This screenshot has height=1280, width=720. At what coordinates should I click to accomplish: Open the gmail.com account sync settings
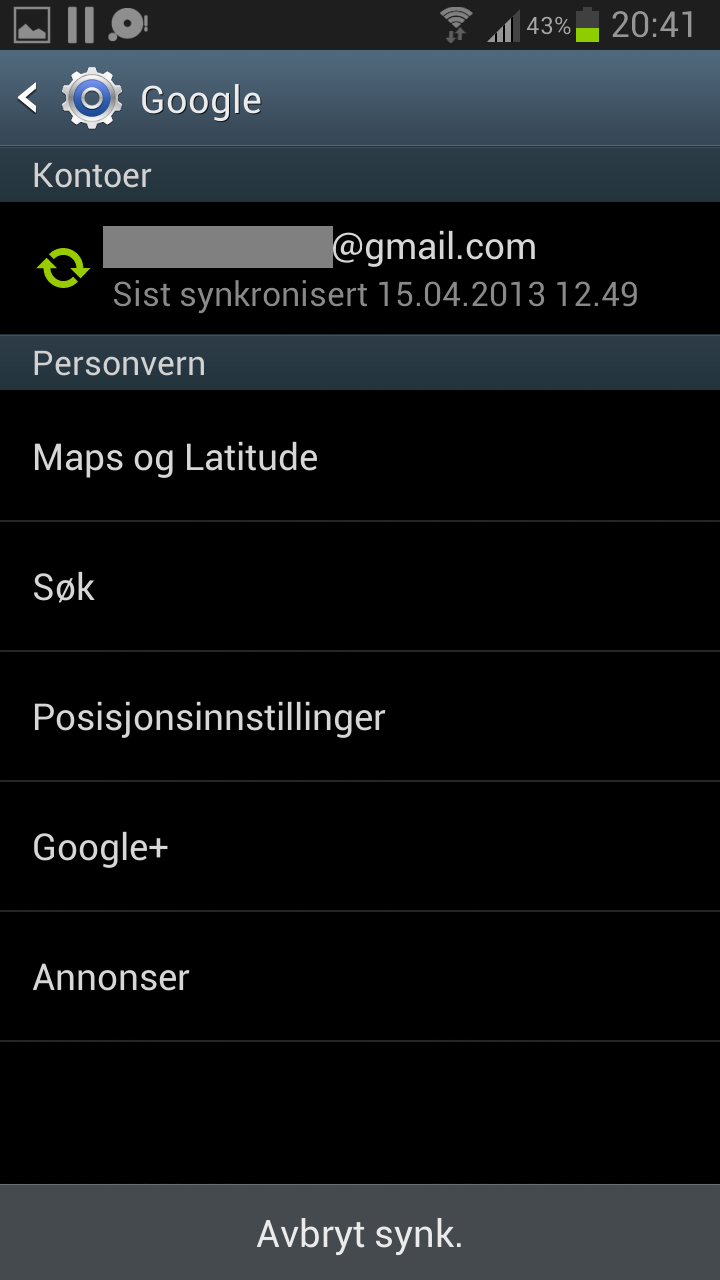click(360, 268)
